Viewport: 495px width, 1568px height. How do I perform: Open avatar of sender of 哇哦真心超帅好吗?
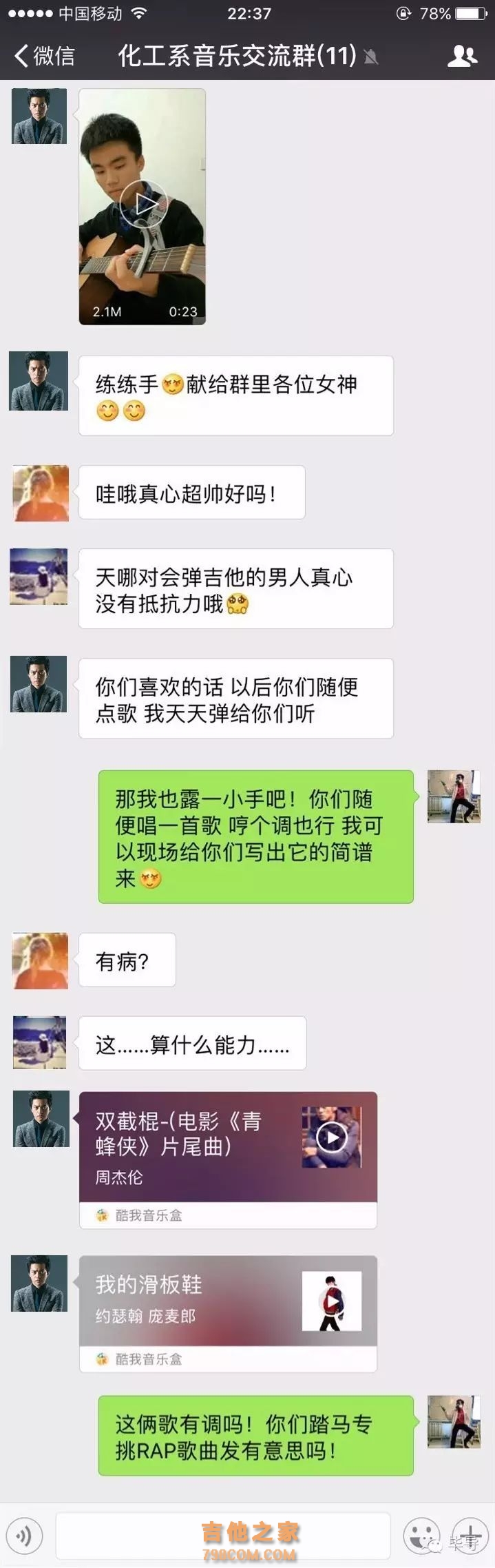coord(41,493)
